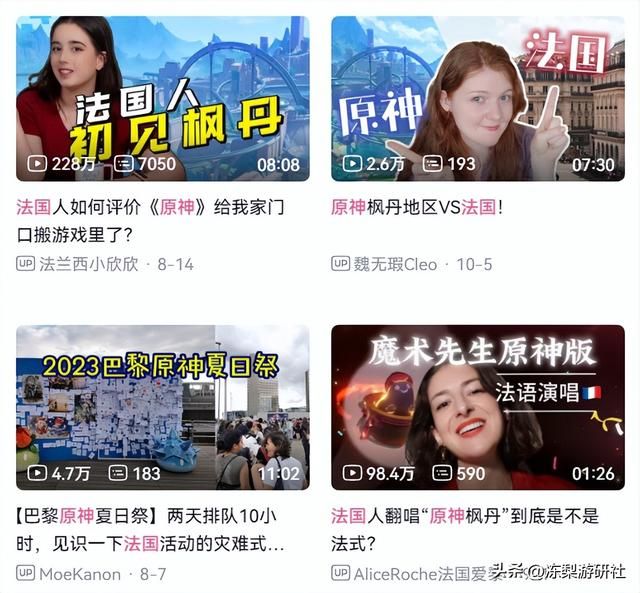
Task: Watch 法国人翻唱"原神枫丹" video
Action: click(x=477, y=407)
